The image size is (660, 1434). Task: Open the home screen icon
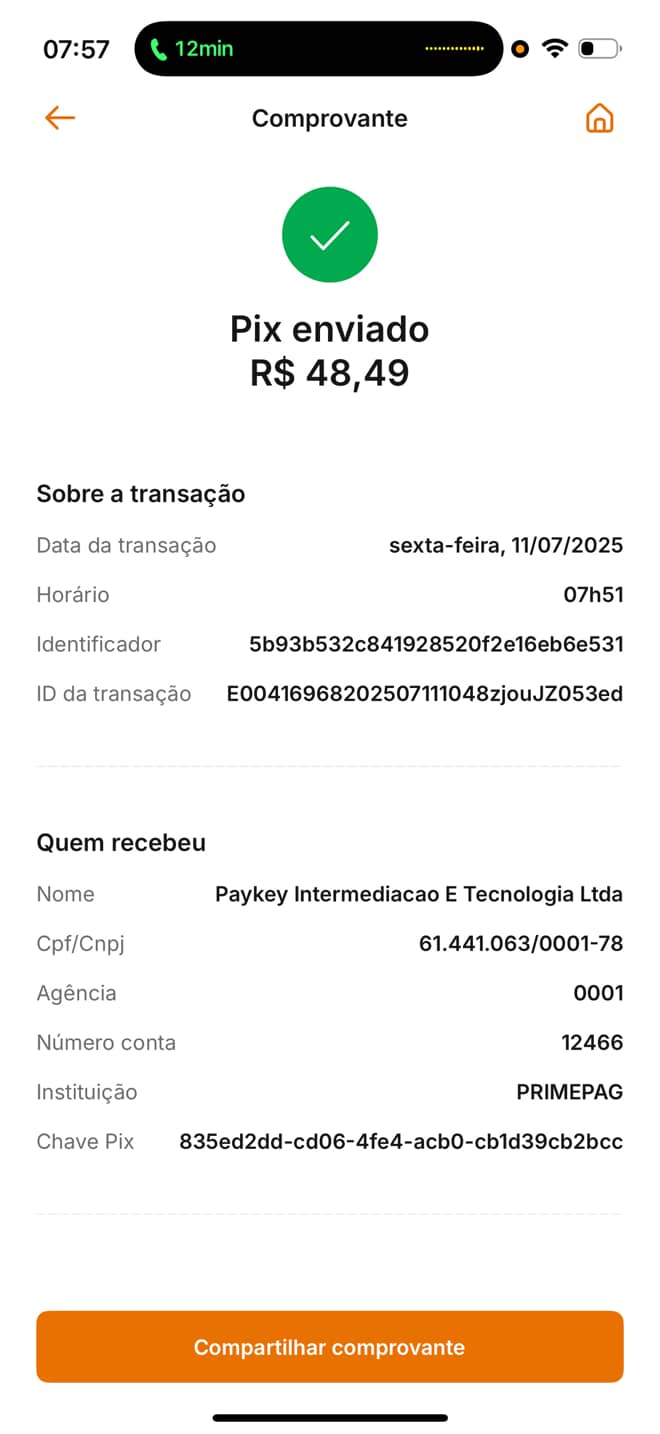pos(599,118)
